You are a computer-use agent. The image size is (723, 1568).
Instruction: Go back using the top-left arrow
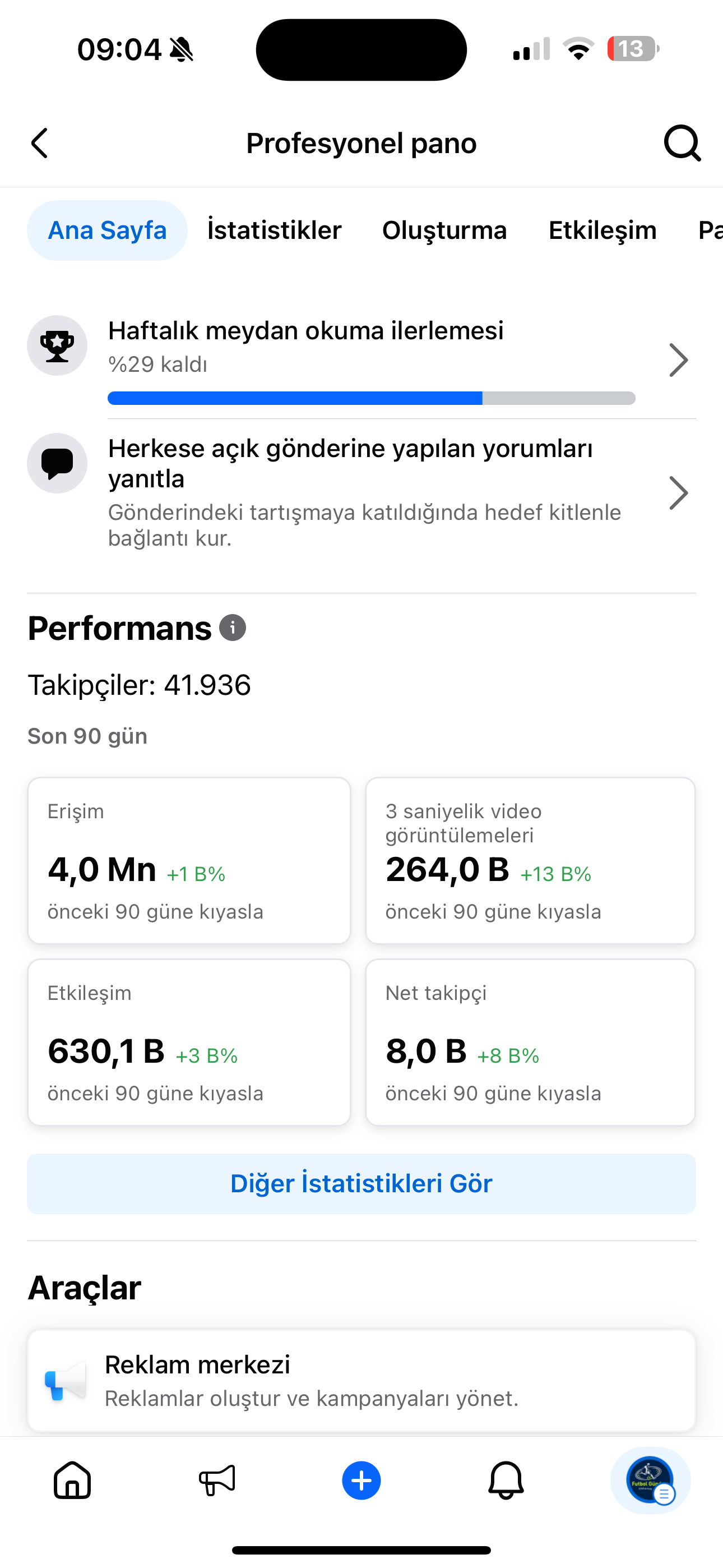point(40,144)
